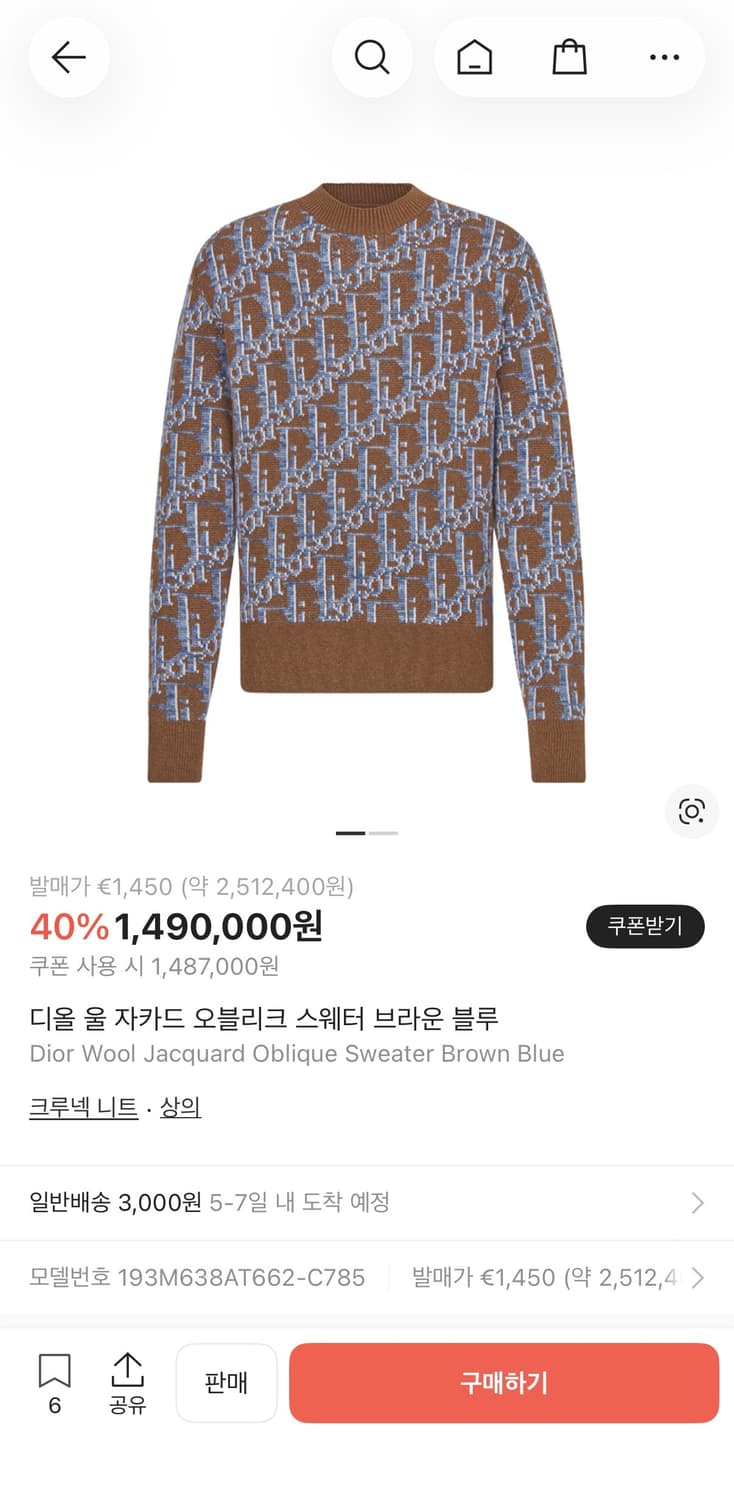Tap the 판매 sell button
Image resolution: width=734 pixels, height=1500 pixels.
[x=226, y=1382]
